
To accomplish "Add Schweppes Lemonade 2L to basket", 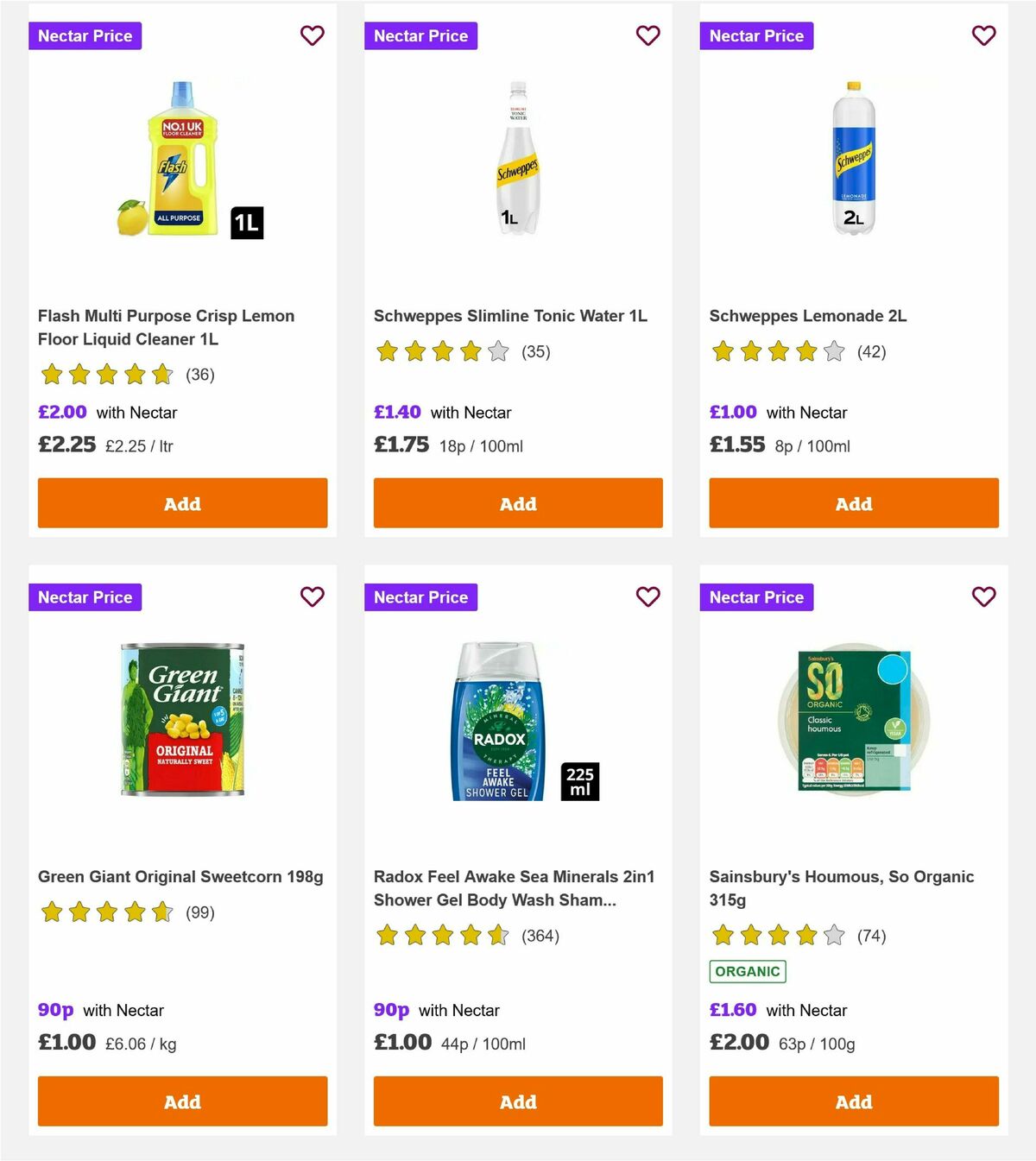I will [853, 503].
